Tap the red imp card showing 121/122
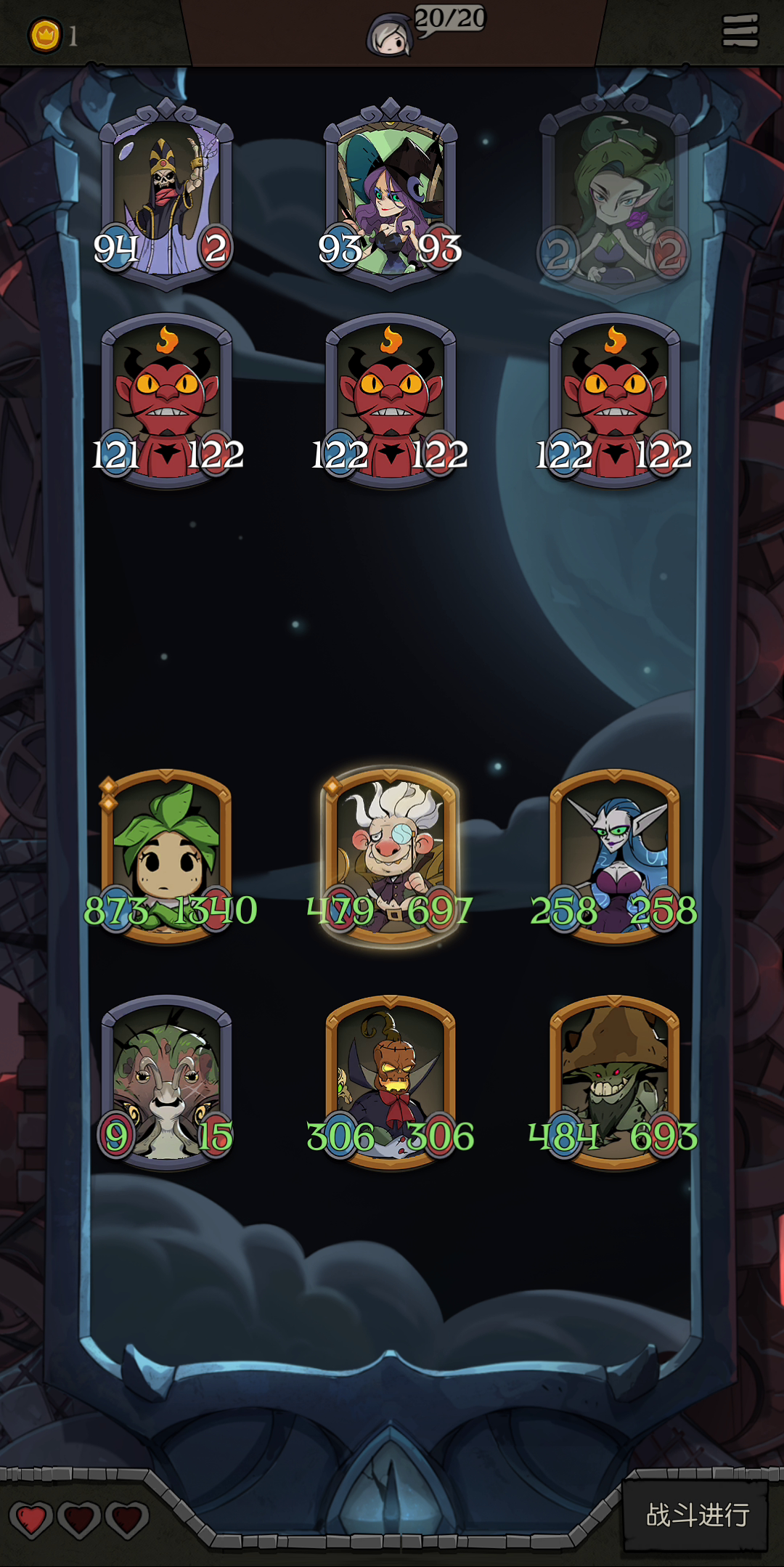 point(166,399)
